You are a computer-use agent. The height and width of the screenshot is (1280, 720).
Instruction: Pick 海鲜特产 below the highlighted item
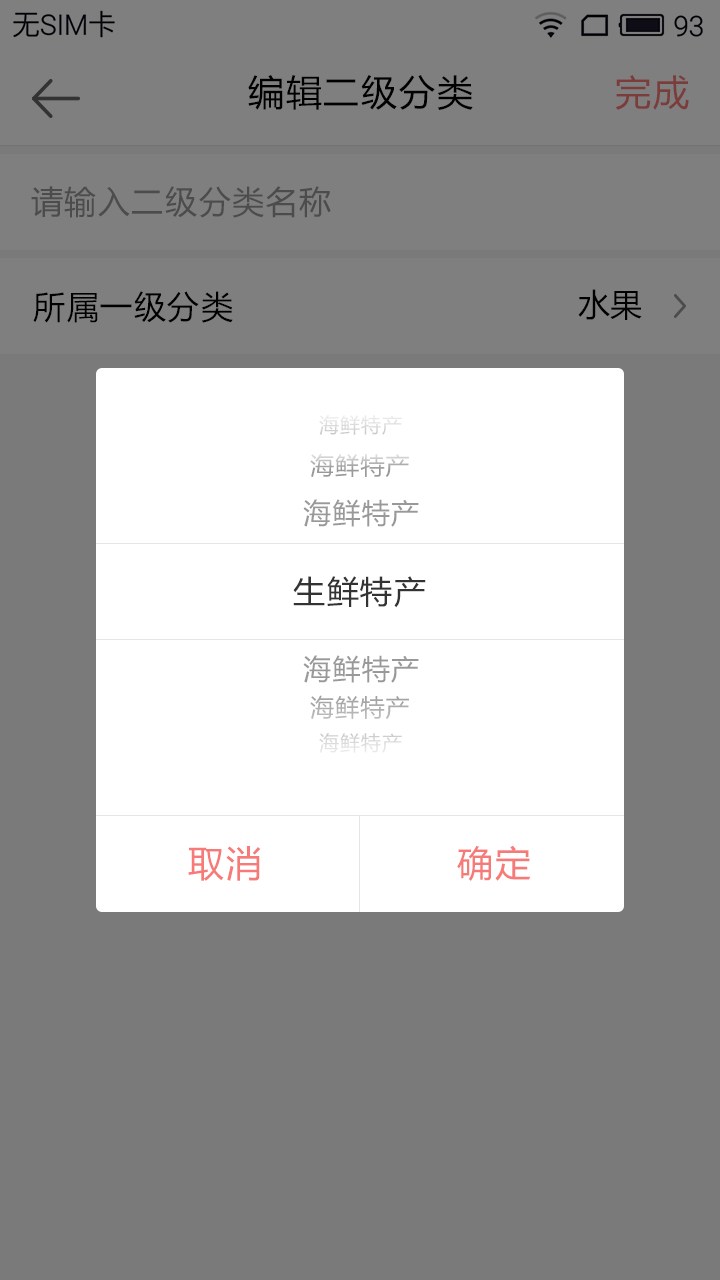[x=360, y=668]
